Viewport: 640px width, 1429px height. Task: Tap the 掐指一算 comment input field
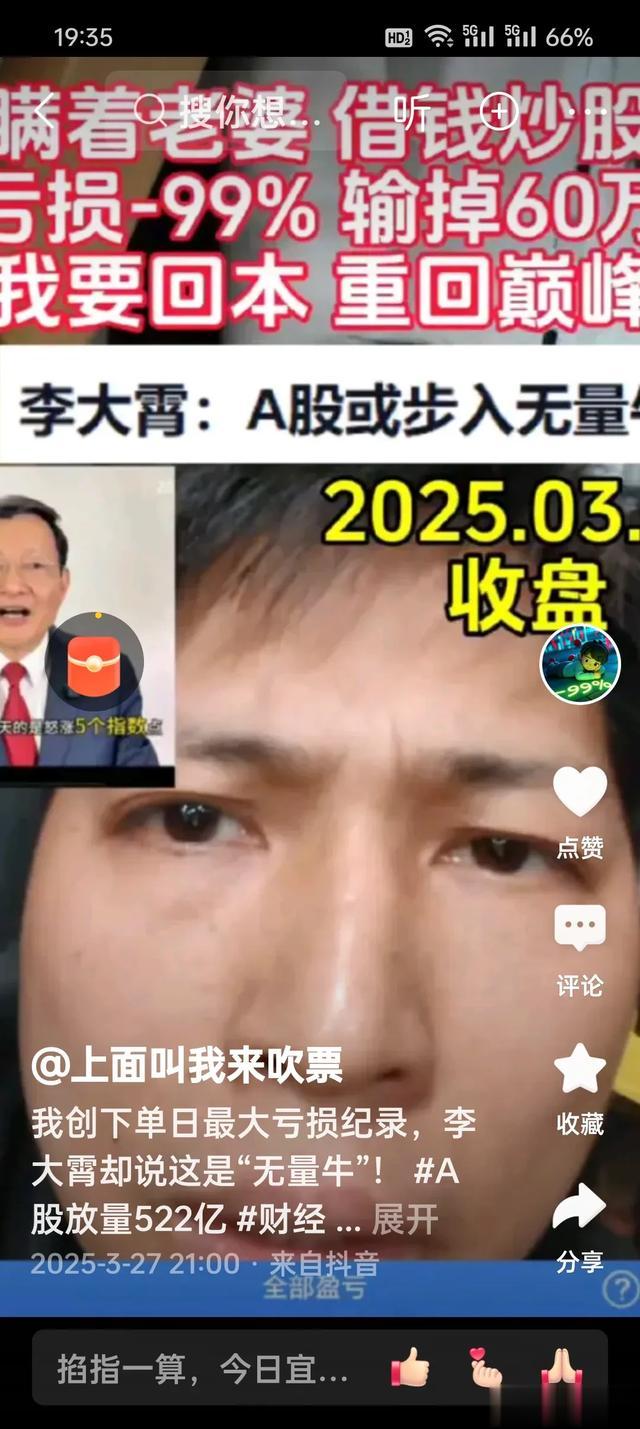(x=202, y=1369)
